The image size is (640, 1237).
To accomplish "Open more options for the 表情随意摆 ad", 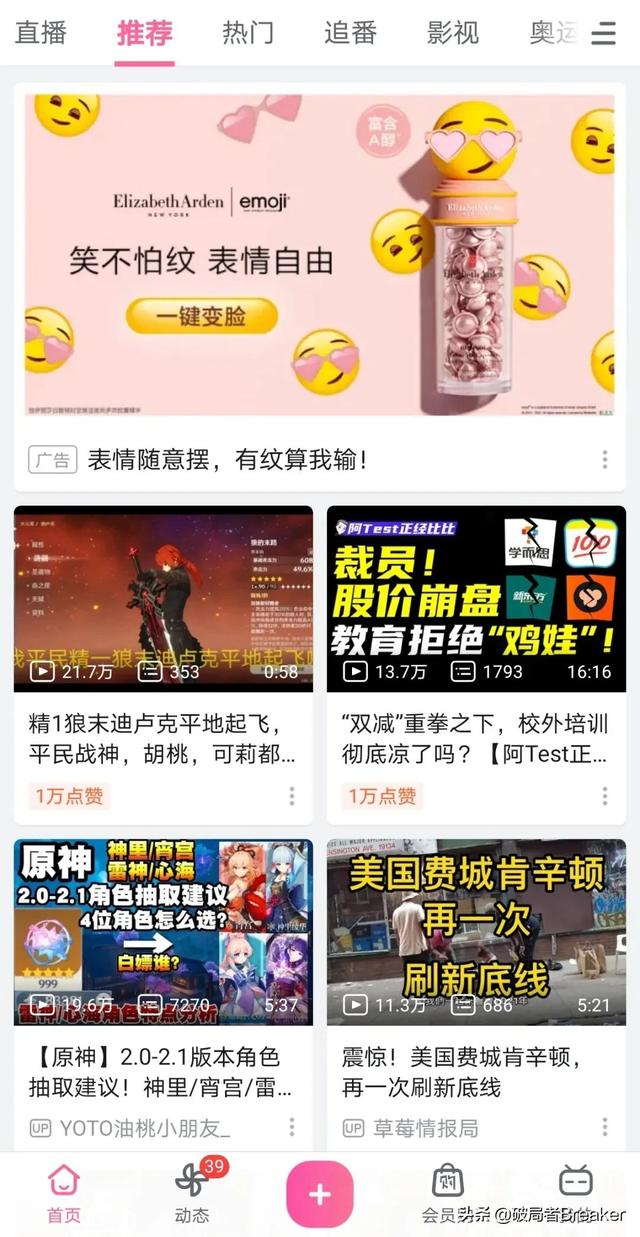I will [605, 460].
